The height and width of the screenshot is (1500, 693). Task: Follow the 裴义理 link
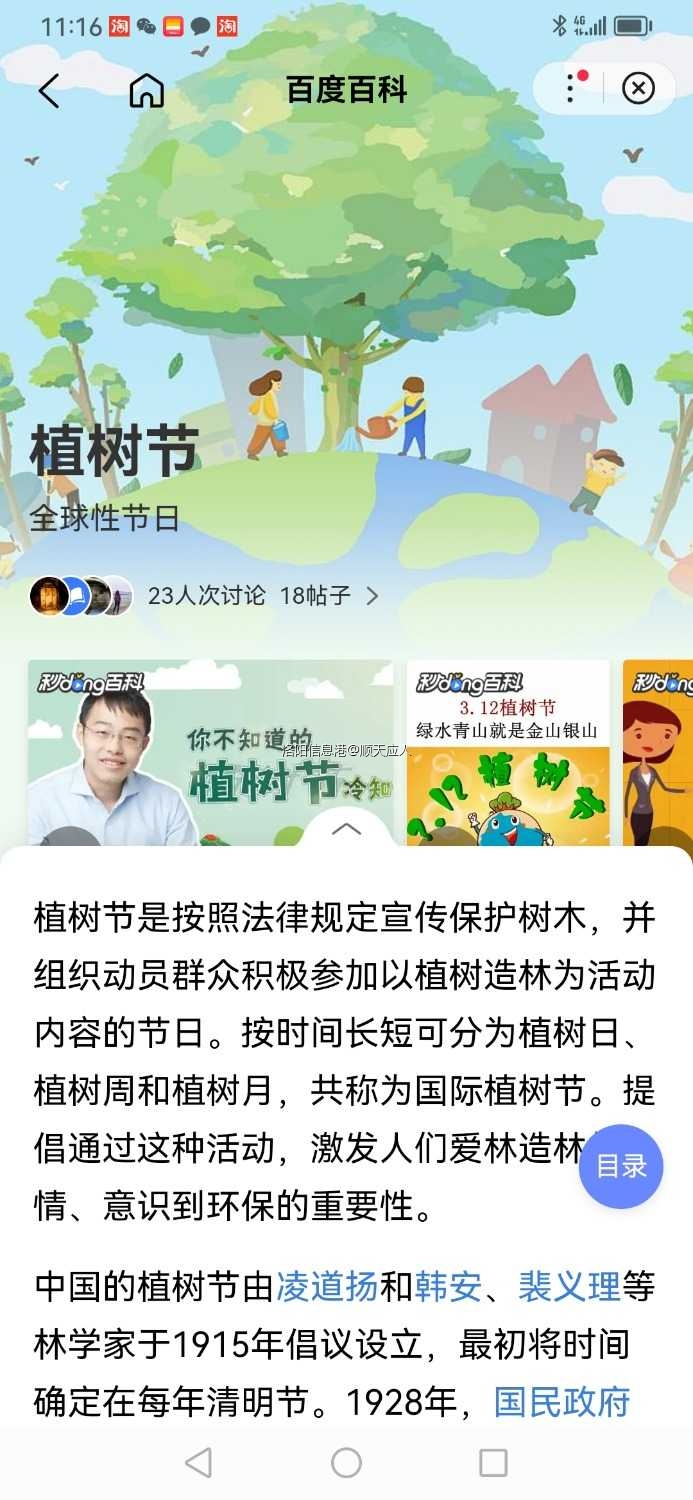click(x=569, y=1287)
